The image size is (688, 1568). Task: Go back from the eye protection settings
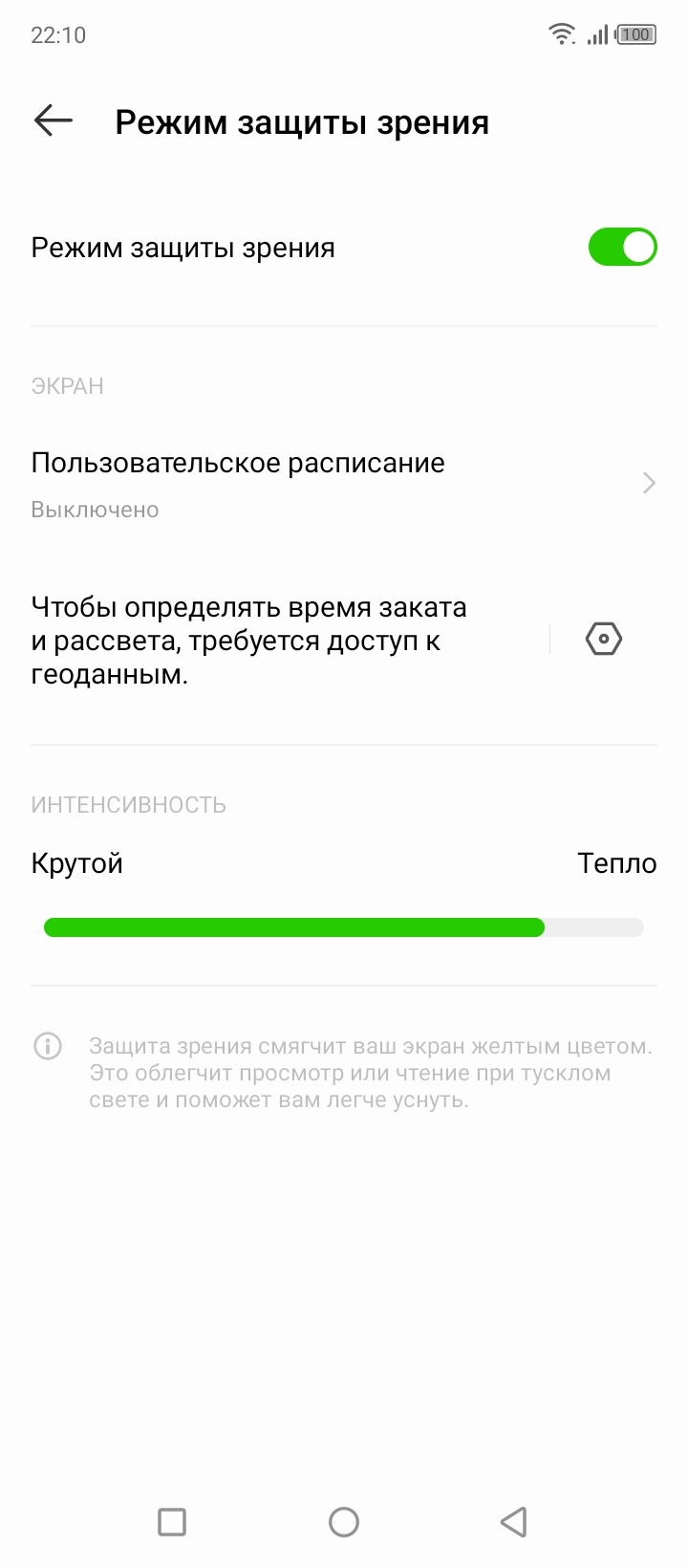(54, 120)
